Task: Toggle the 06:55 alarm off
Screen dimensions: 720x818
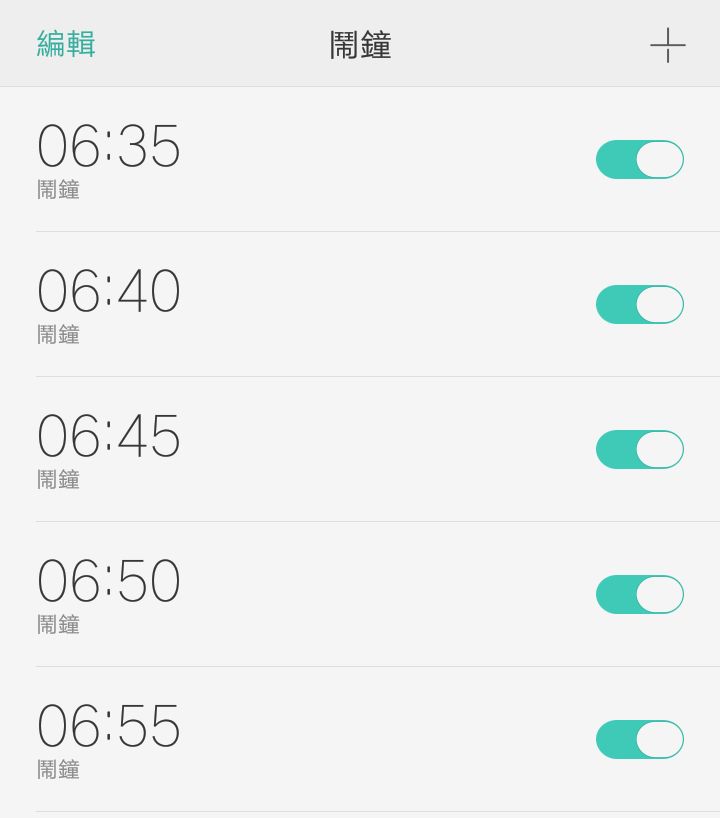Action: (640, 739)
